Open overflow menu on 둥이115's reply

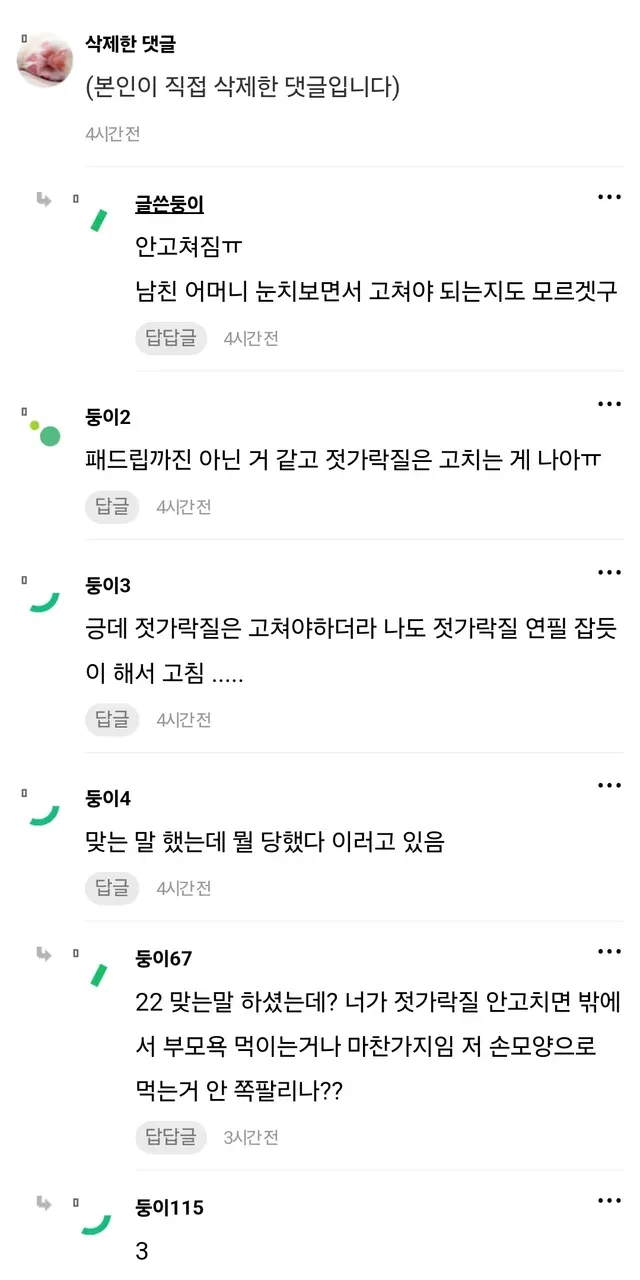point(609,1200)
